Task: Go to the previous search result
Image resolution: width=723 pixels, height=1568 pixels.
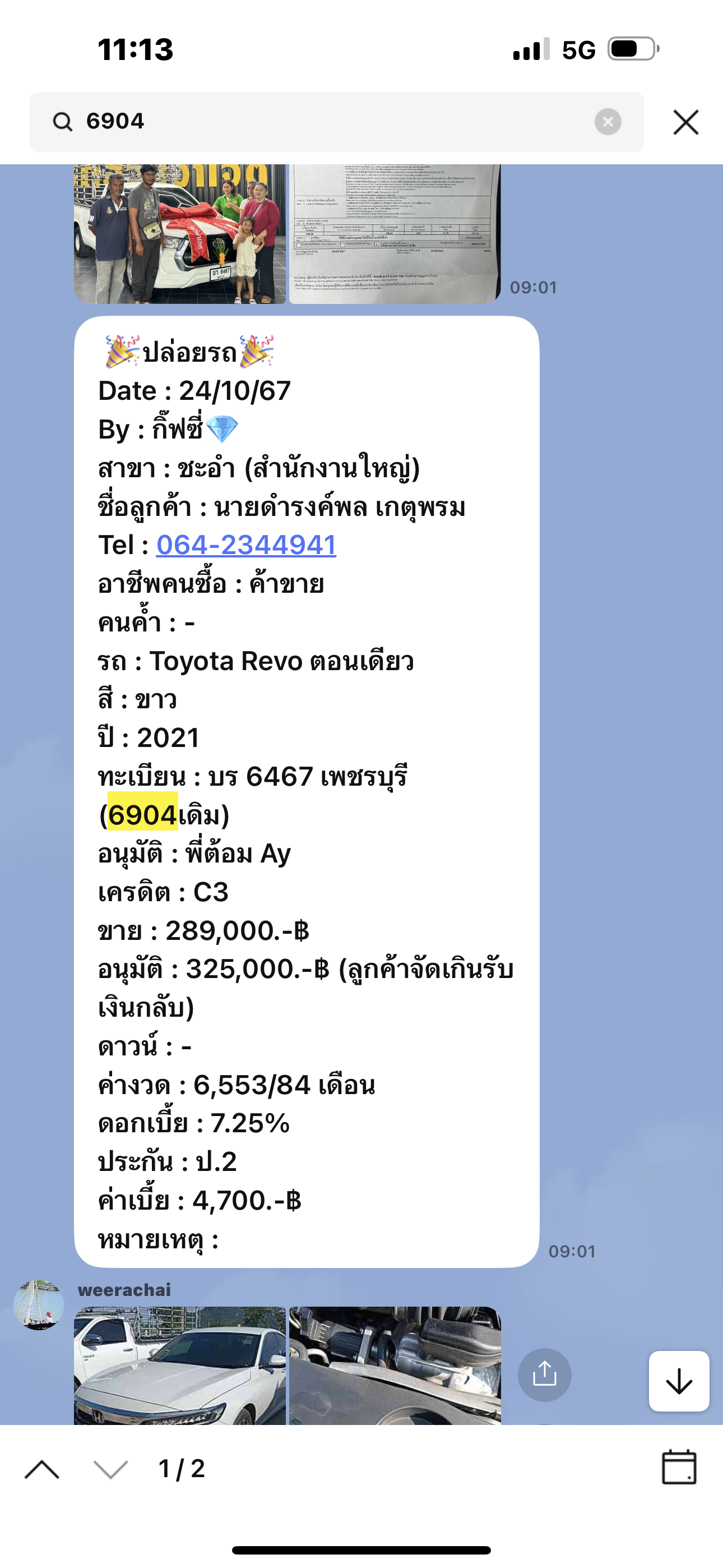Action: (42, 1469)
